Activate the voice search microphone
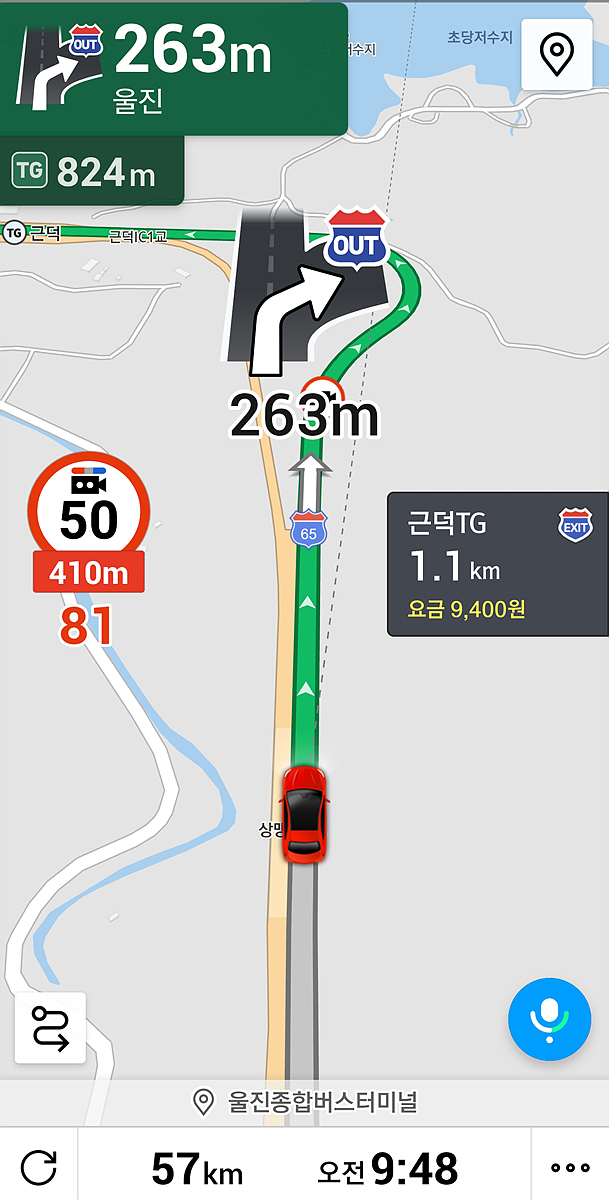The height and width of the screenshot is (1200, 609). pos(549,1019)
